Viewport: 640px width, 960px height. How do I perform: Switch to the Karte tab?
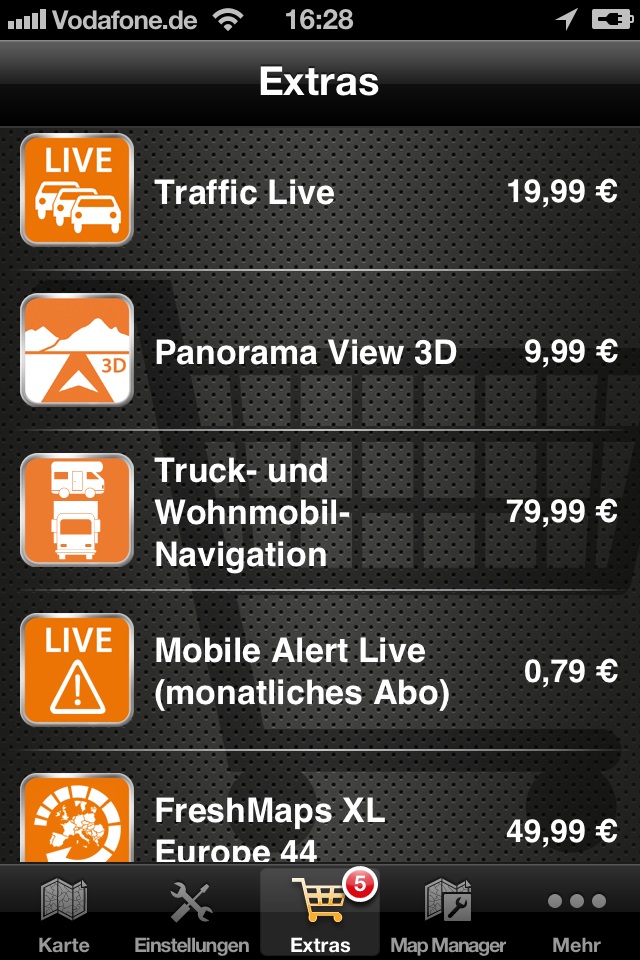tap(64, 914)
